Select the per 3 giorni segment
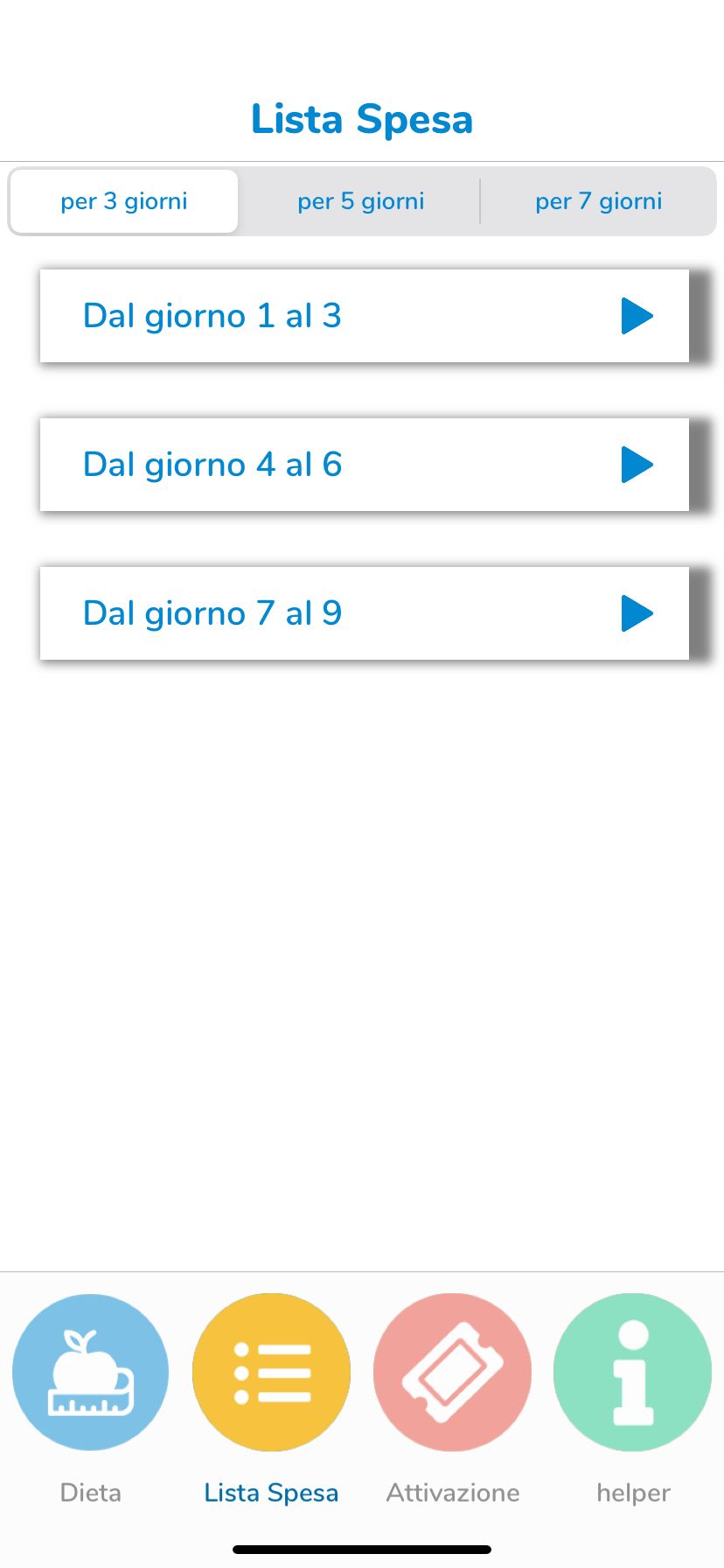Viewport: 724px width, 1568px height. (124, 201)
